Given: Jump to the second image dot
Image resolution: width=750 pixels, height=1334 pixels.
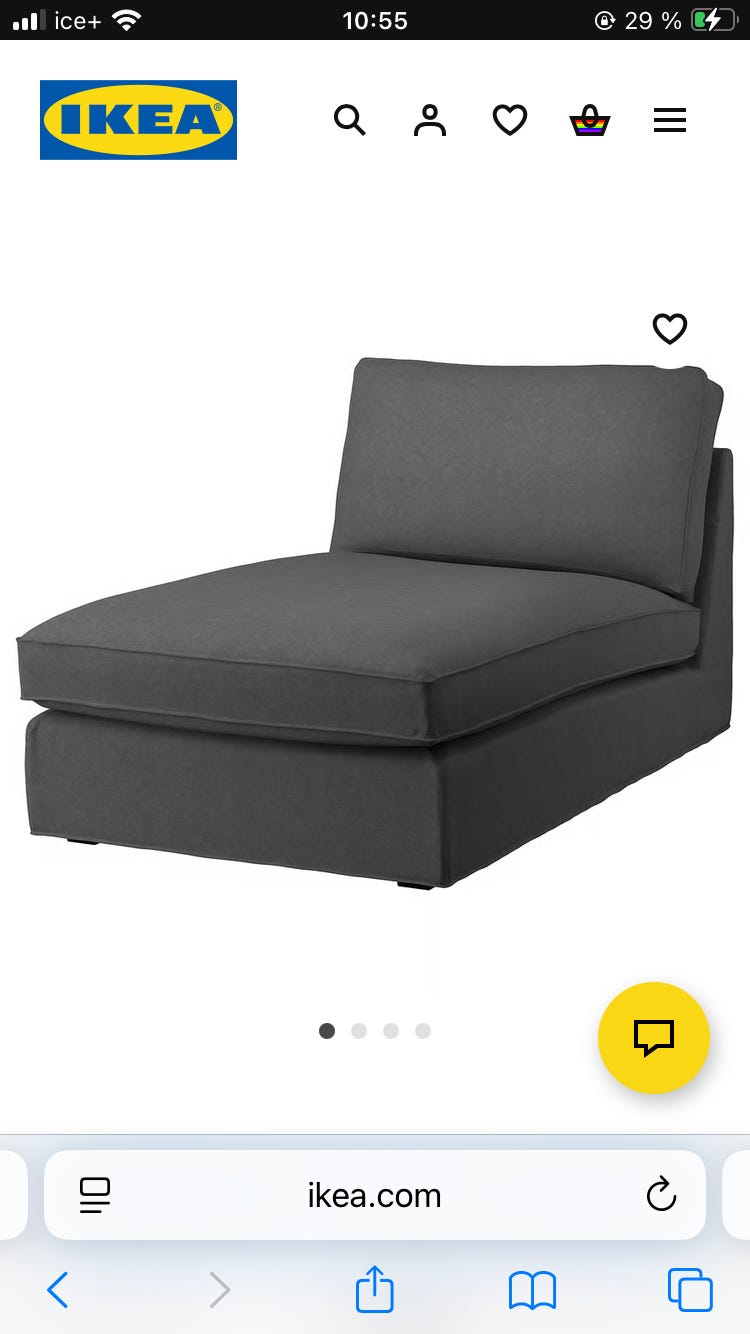Looking at the screenshot, I should pyautogui.click(x=359, y=1031).
